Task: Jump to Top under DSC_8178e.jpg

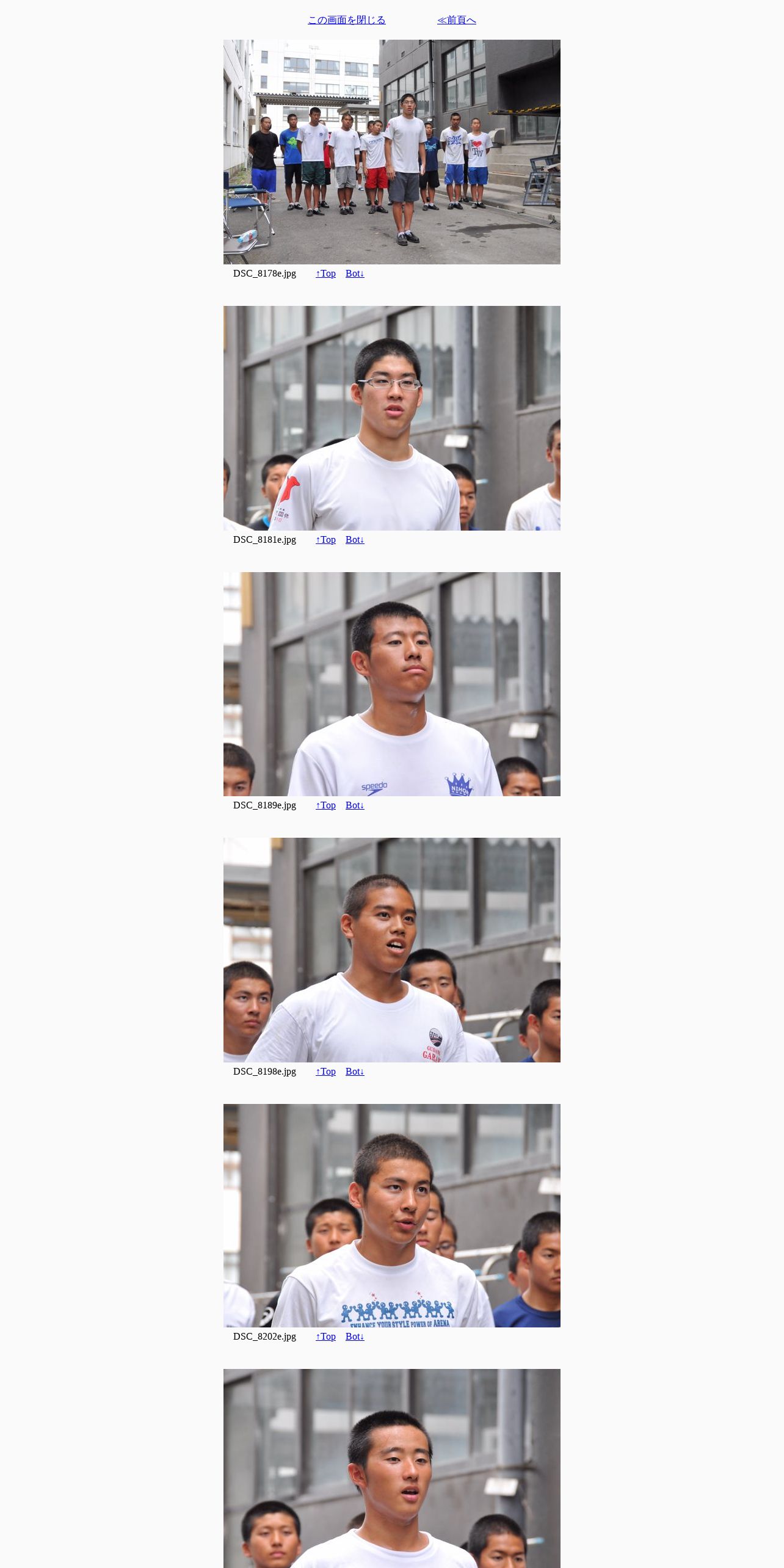Action: (325, 274)
